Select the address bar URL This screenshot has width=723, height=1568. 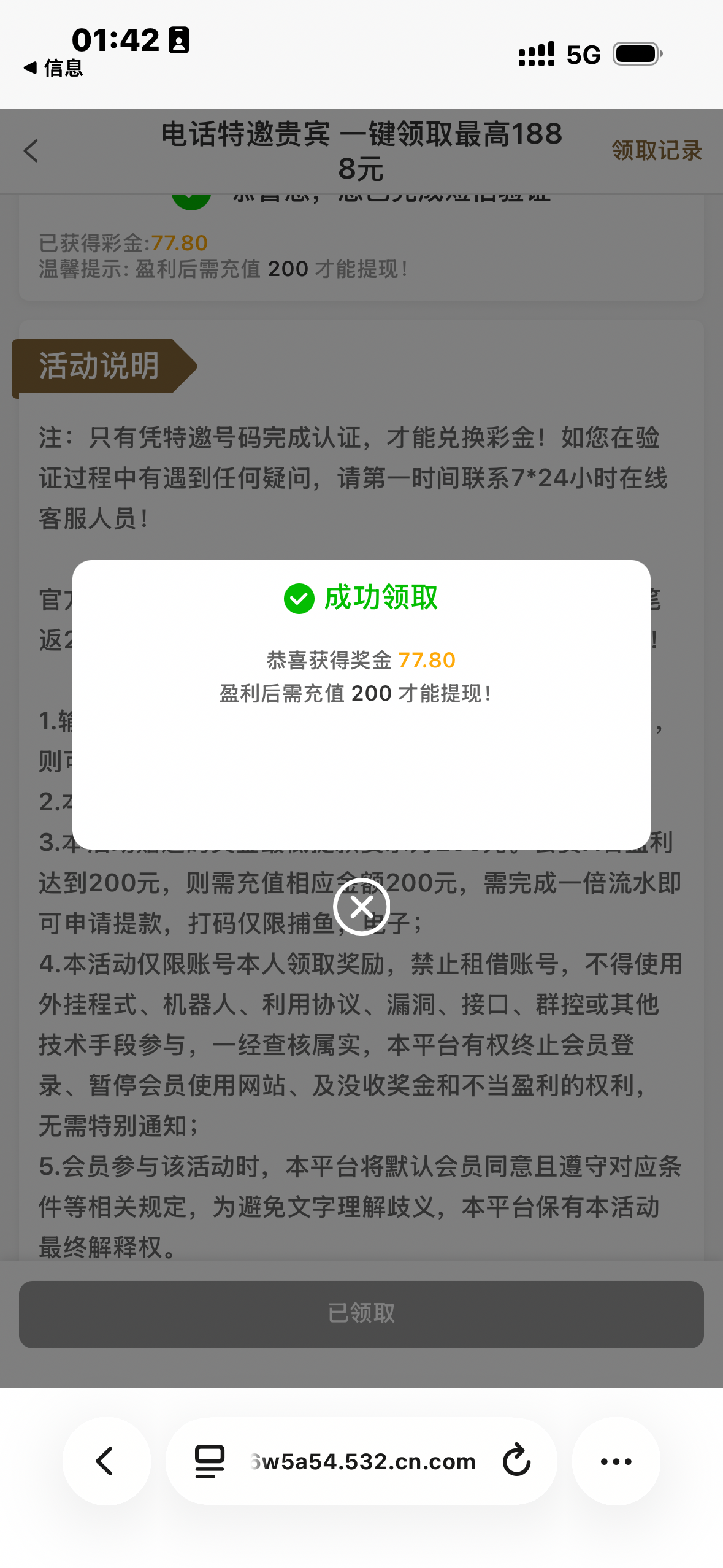click(x=363, y=1462)
